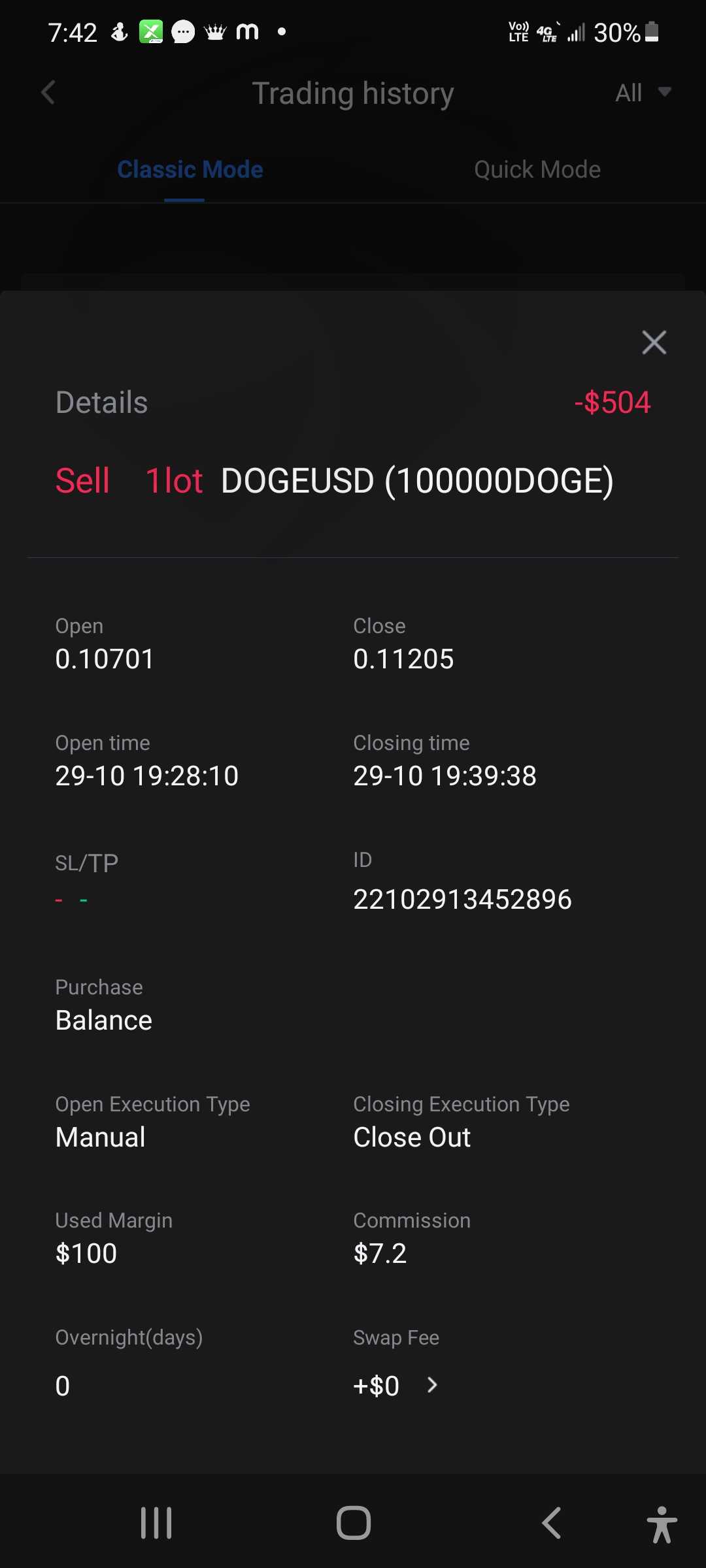Tap the system home button
This screenshot has height=1568, width=706.
click(x=353, y=1523)
